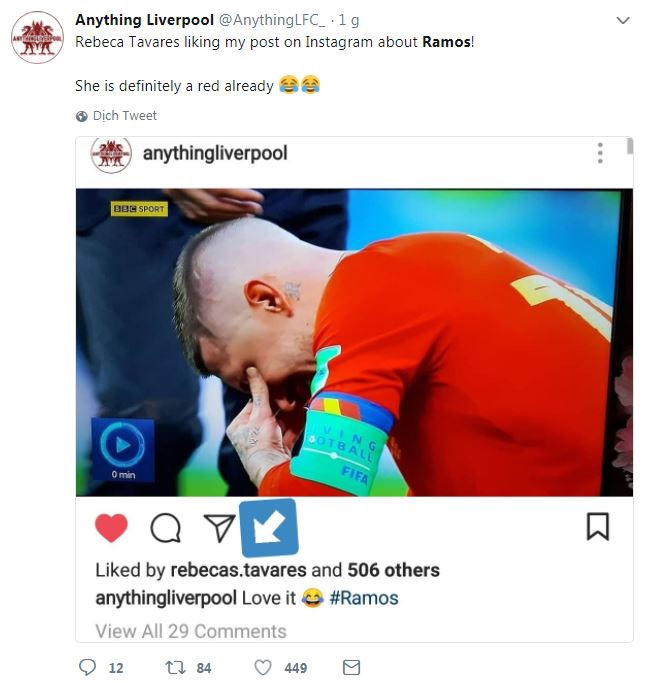Translate tweet via Dịch Tweet
The width and height of the screenshot is (645, 683).
click(124, 116)
